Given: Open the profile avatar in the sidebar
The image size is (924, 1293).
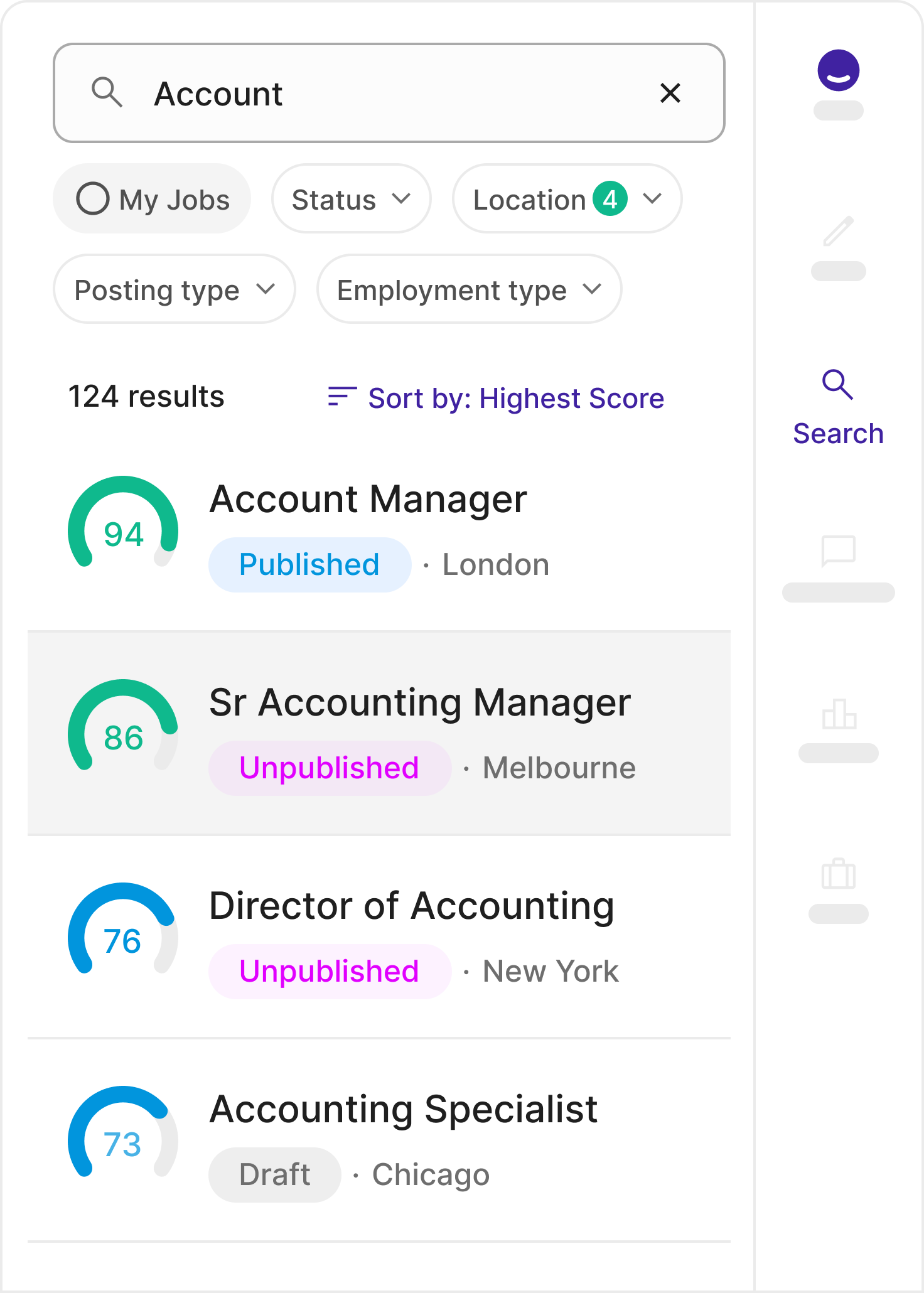Looking at the screenshot, I should (838, 71).
